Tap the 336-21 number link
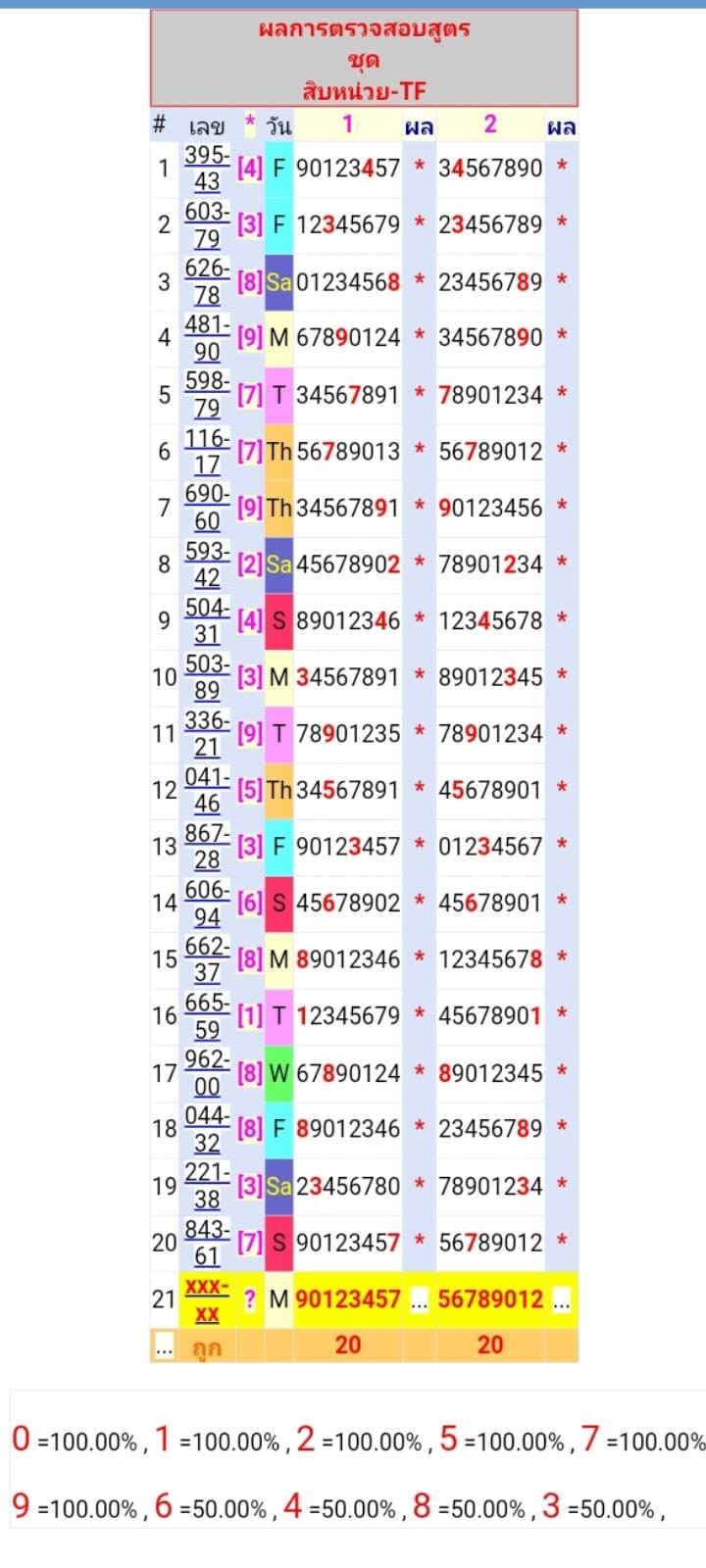This screenshot has height=1568, width=706. tap(207, 733)
